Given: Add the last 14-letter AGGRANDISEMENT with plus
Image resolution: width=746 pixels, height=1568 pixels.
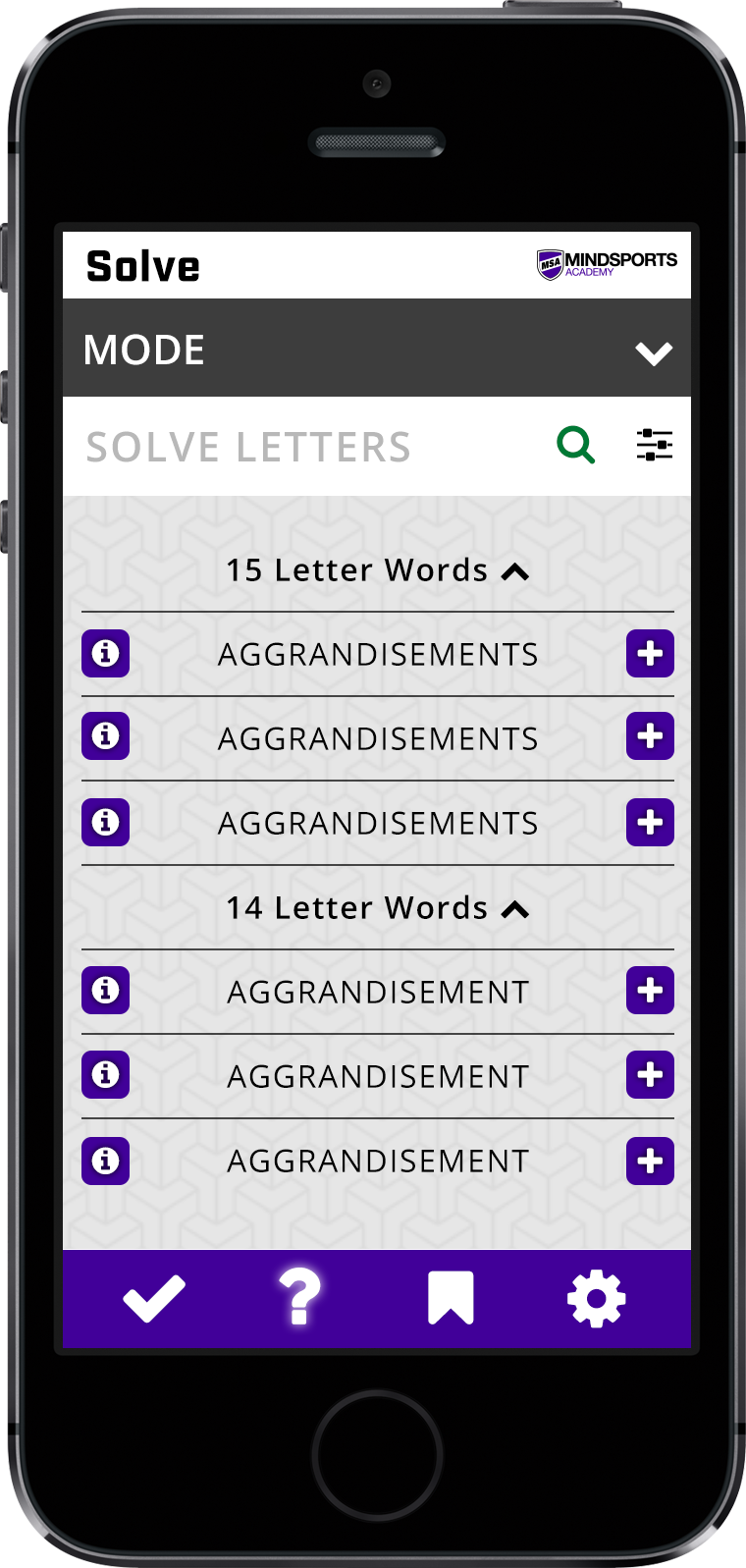Looking at the screenshot, I should pyautogui.click(x=650, y=1162).
